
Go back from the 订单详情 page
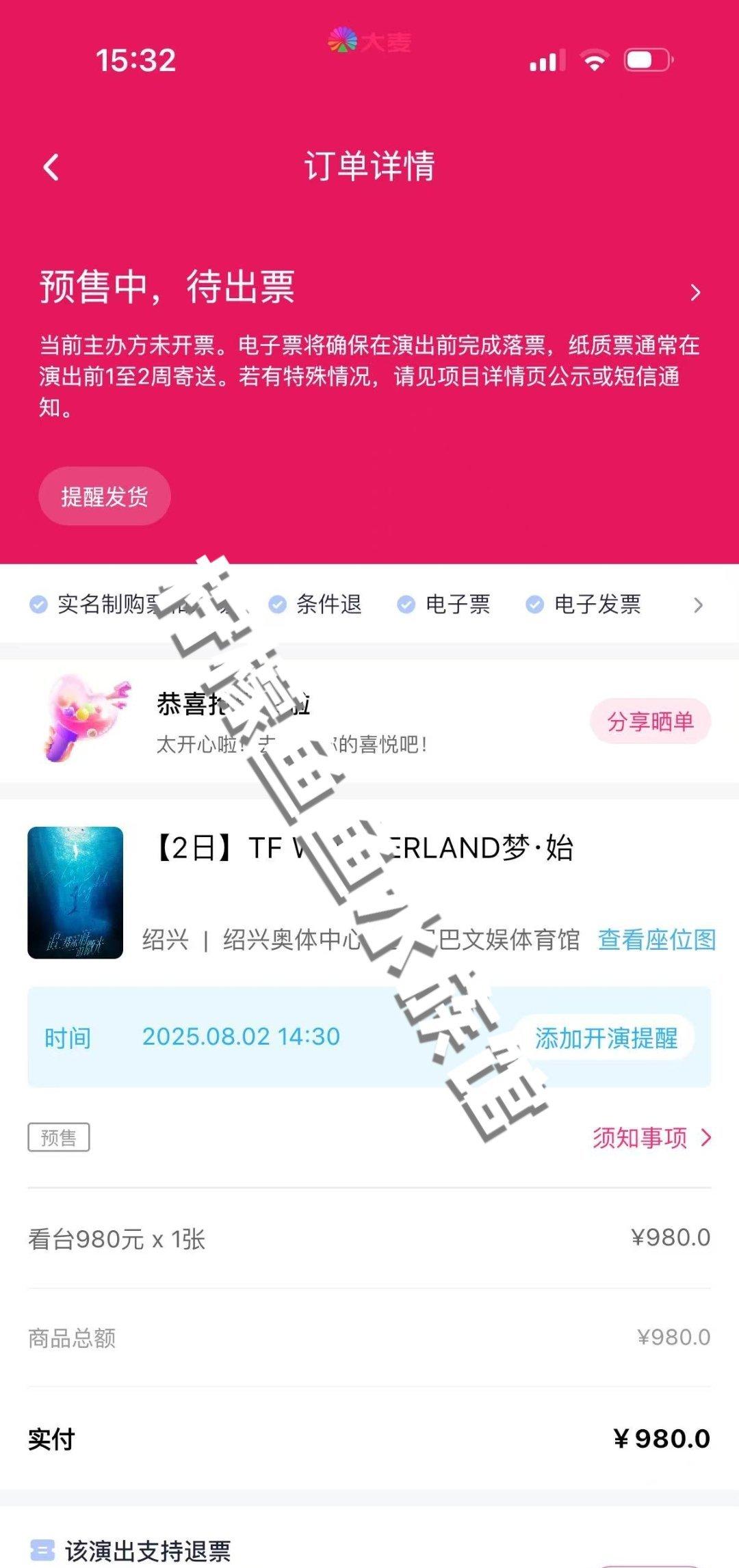click(51, 168)
